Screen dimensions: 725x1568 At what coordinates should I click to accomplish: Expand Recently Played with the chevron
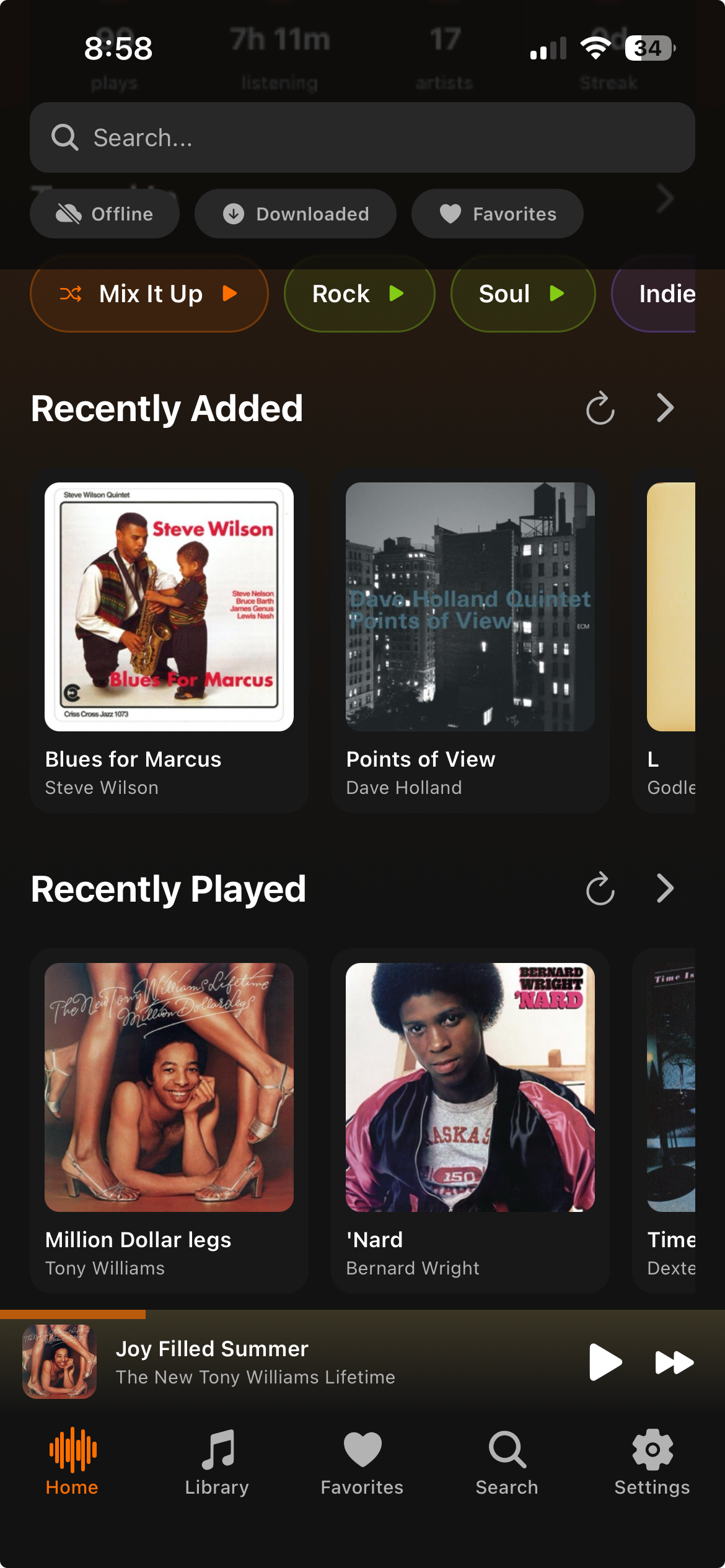click(x=665, y=889)
